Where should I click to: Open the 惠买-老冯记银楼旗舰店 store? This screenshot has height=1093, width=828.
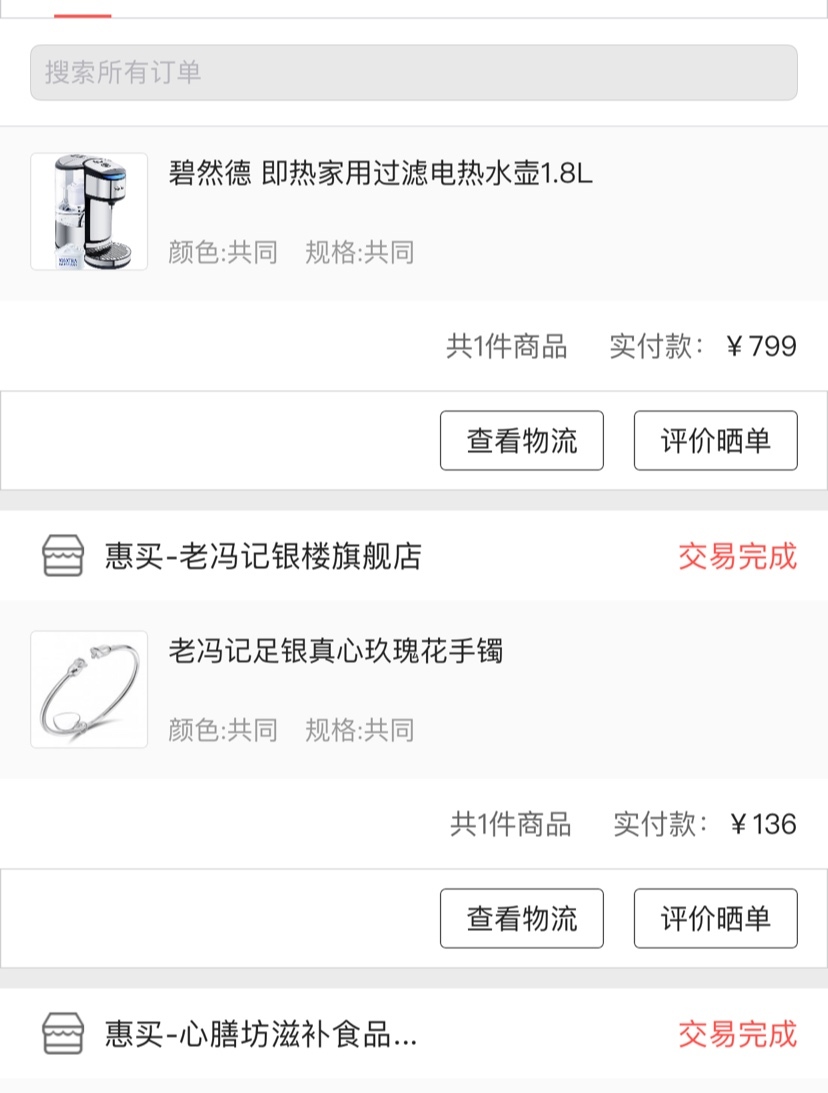262,556
